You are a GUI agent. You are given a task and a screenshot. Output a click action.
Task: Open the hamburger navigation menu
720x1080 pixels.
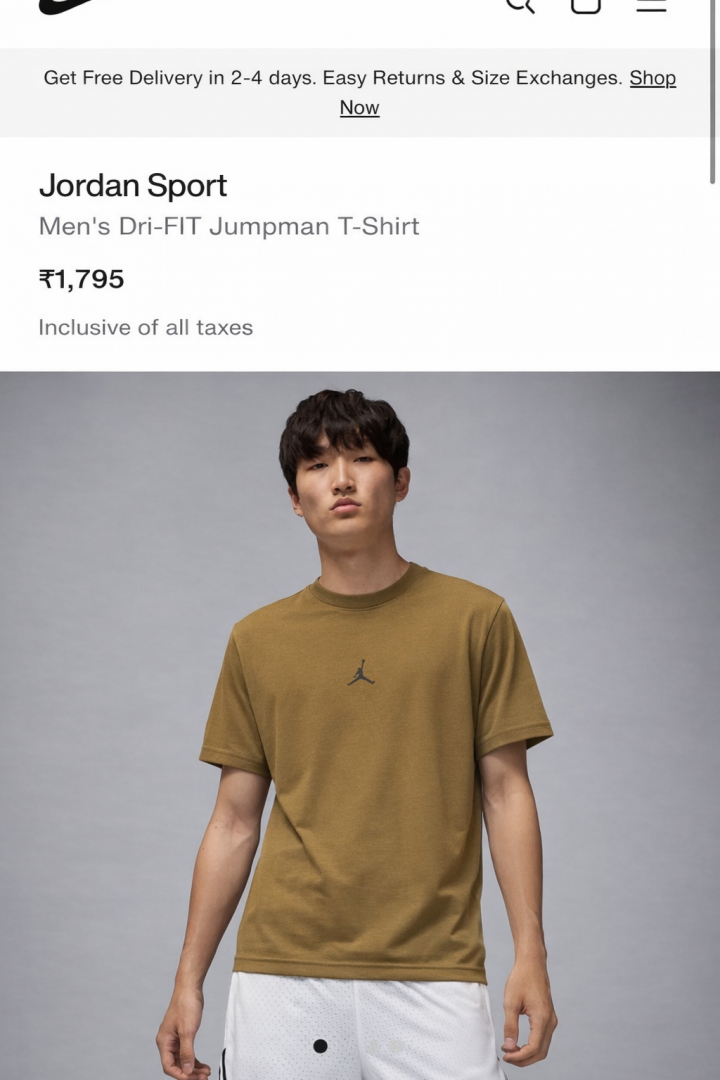pos(651,5)
